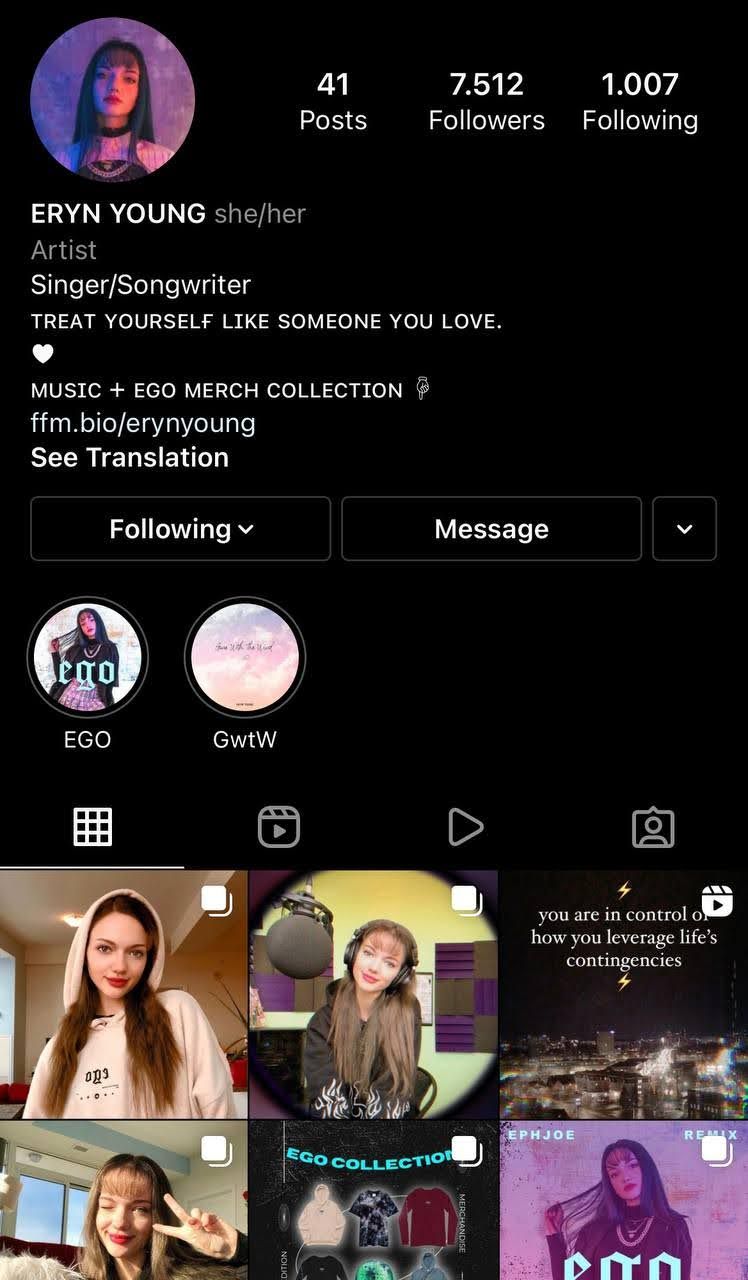Open the EGO story highlight
Viewport: 748px width, 1280px height.
click(88, 658)
